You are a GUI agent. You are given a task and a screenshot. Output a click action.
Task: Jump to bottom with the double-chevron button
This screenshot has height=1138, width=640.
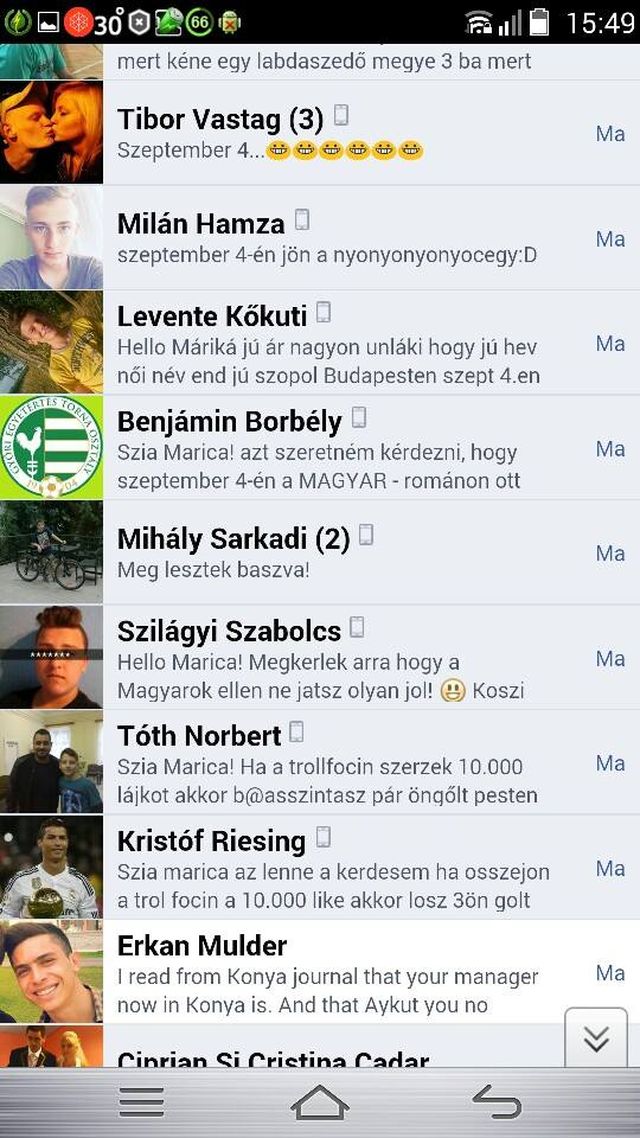click(596, 1040)
